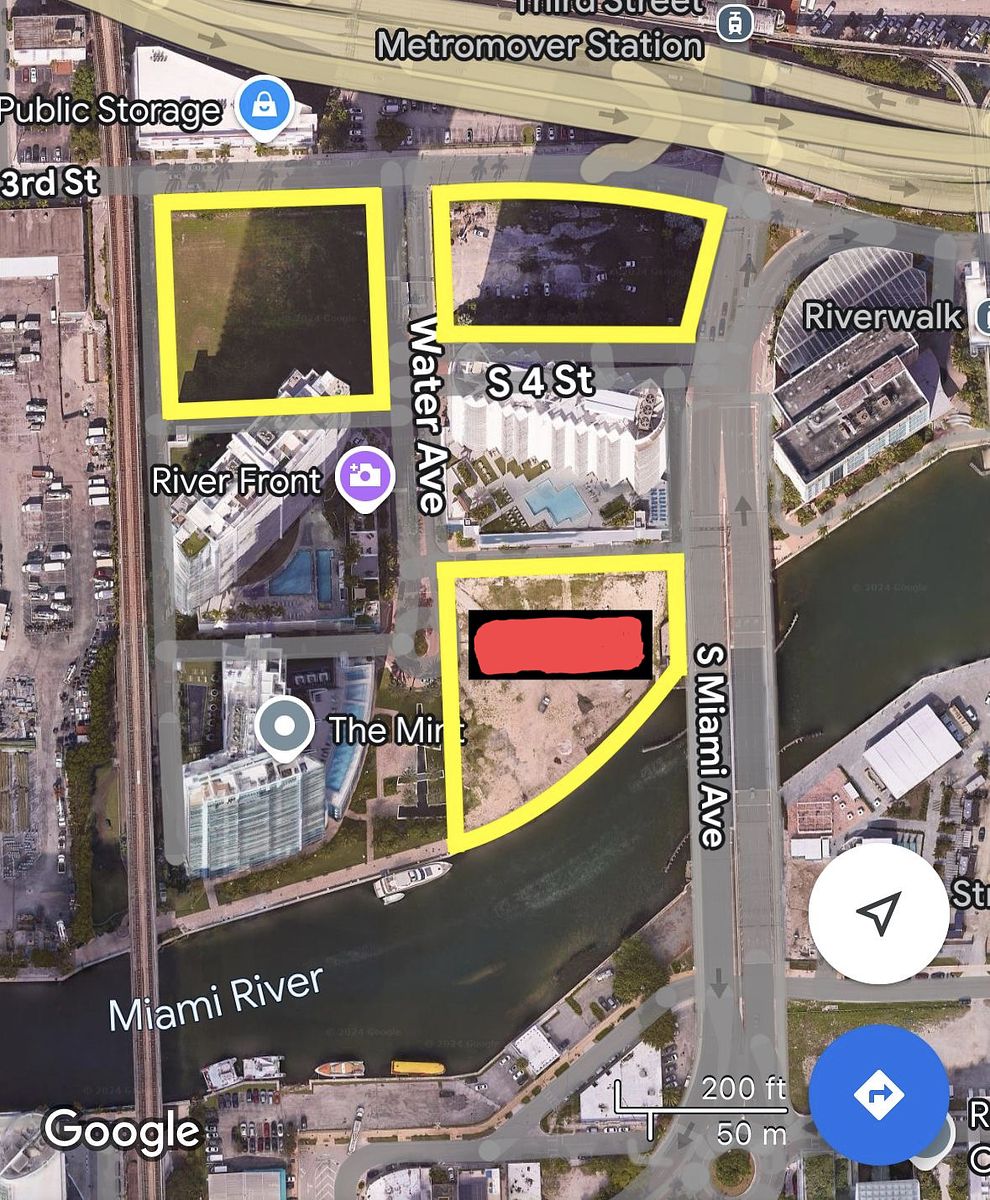This screenshot has height=1200, width=990.
Task: Select The Mint place marker
Action: pyautogui.click(x=285, y=729)
